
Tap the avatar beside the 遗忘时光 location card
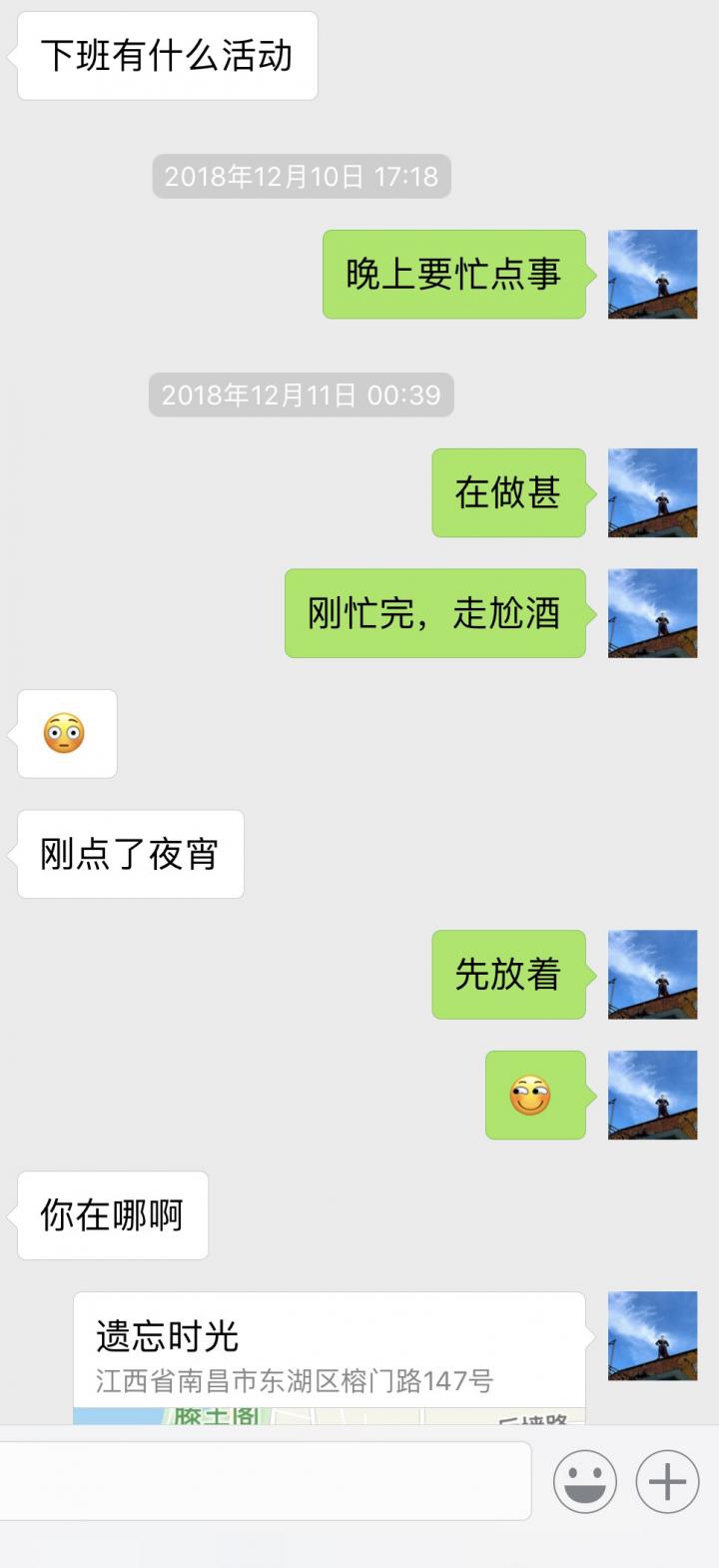pyautogui.click(x=652, y=1338)
